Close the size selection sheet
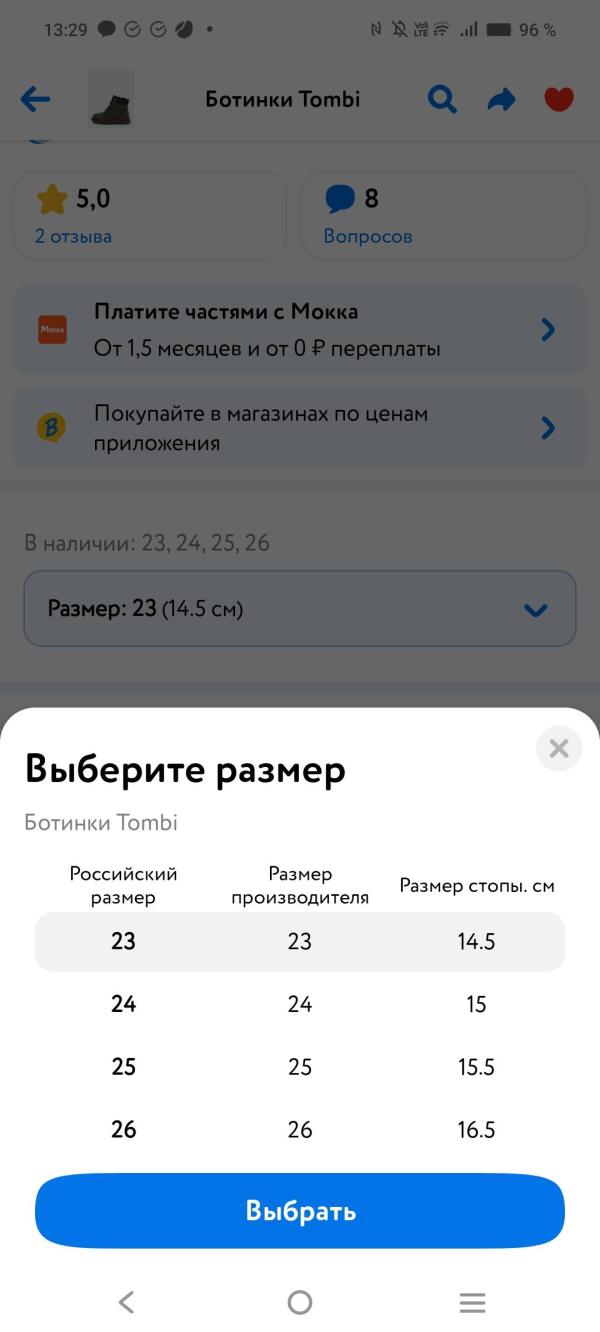The image size is (600, 1332). click(558, 748)
